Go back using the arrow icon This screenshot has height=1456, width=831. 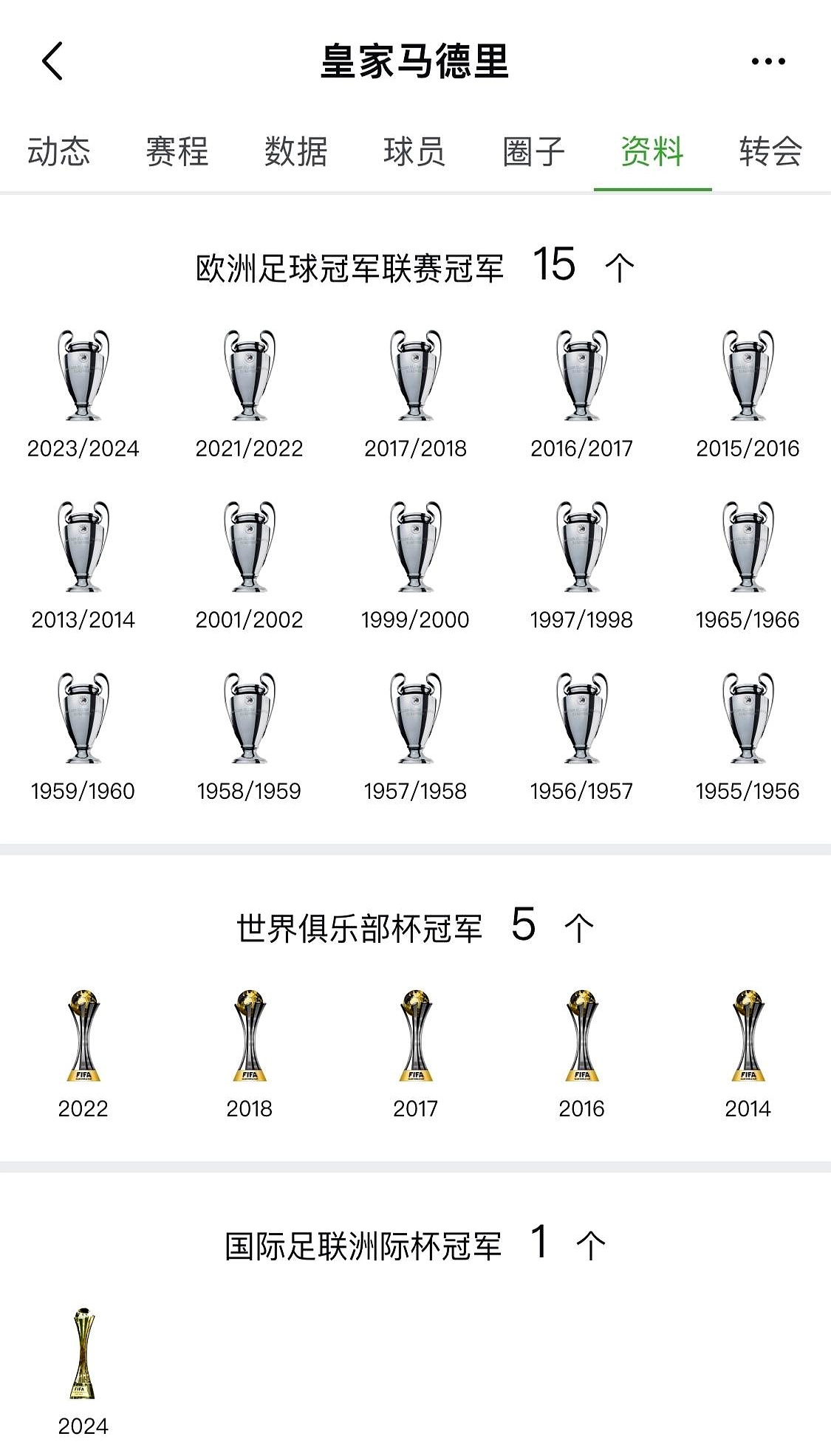(52, 61)
